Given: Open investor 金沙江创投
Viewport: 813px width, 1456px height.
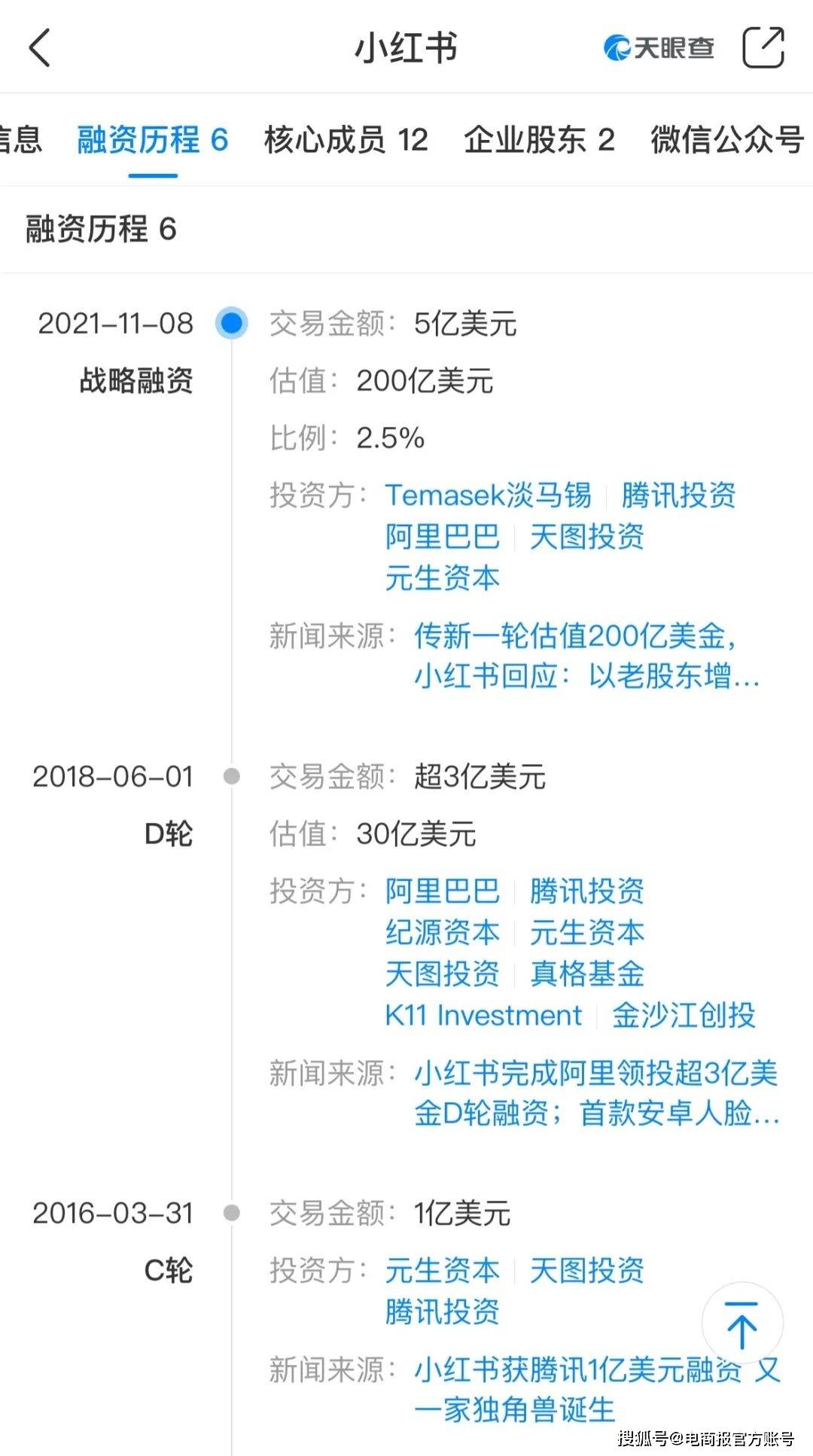Looking at the screenshot, I should click(x=684, y=1015).
